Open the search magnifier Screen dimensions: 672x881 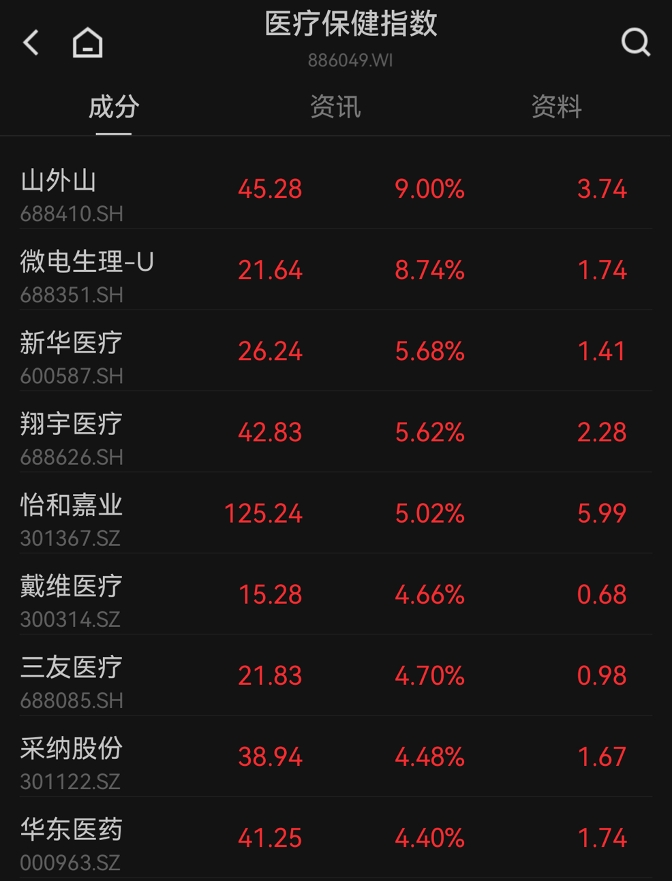point(635,43)
